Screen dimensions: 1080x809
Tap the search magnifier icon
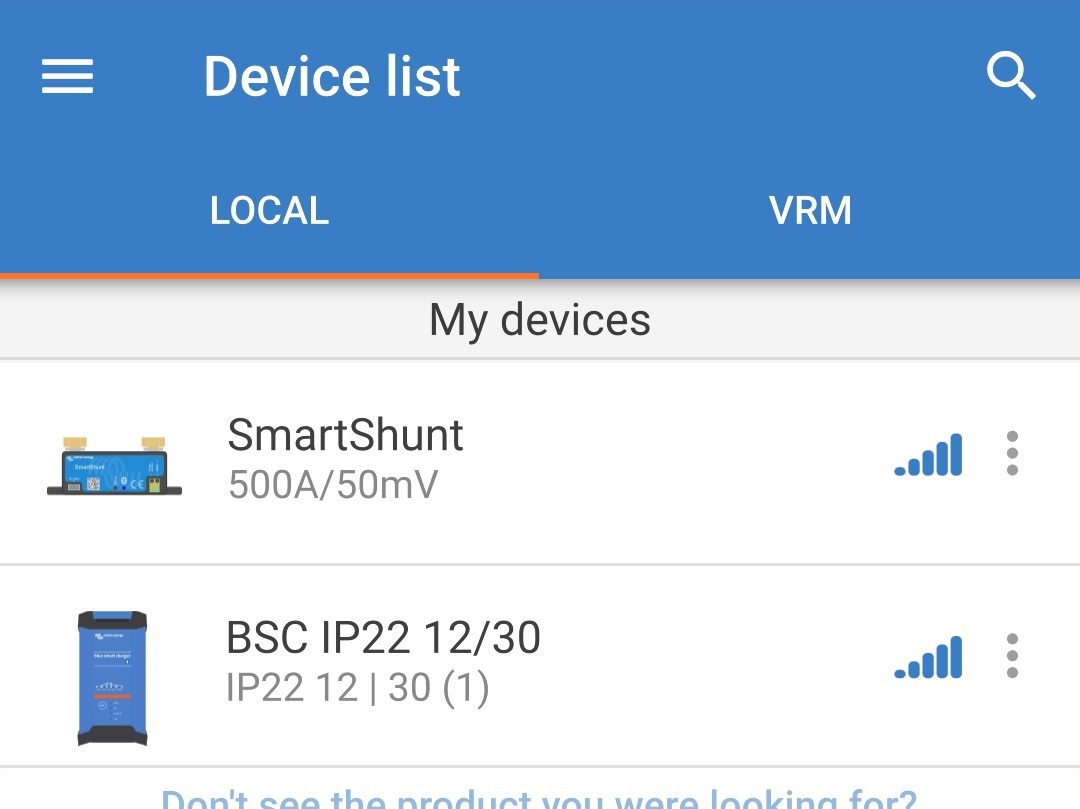point(1011,76)
